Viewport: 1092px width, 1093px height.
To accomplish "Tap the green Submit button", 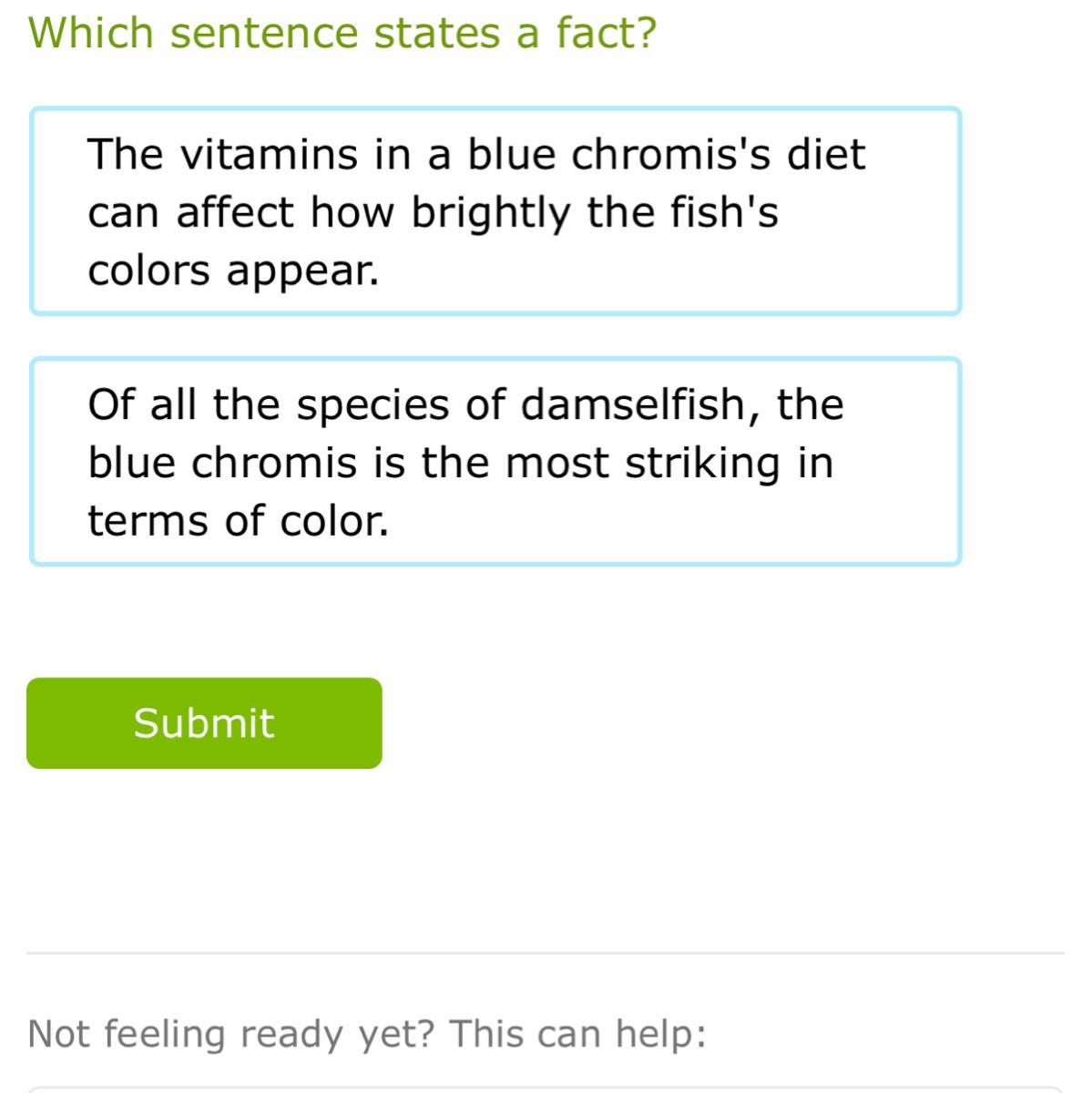I will 204,723.
